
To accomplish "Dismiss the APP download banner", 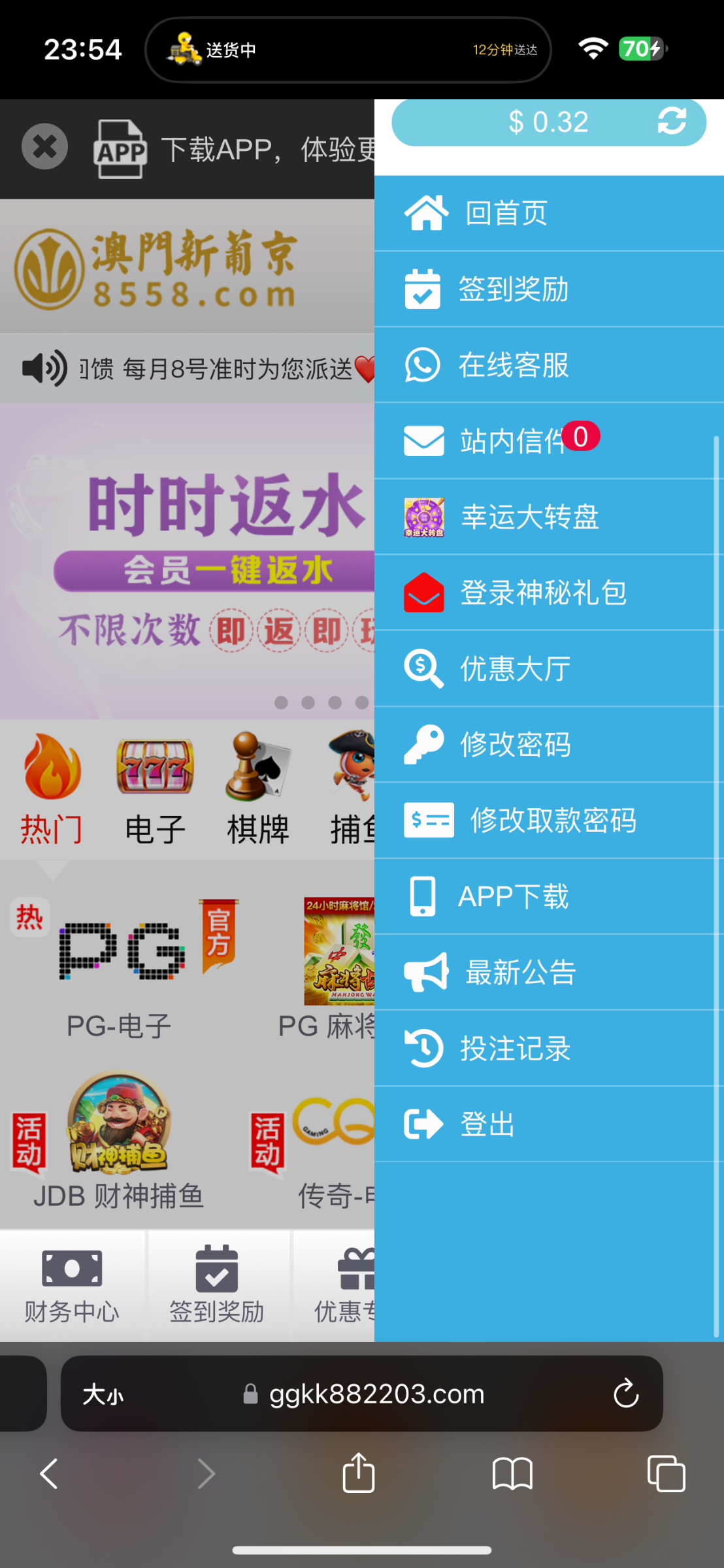I will (44, 146).
